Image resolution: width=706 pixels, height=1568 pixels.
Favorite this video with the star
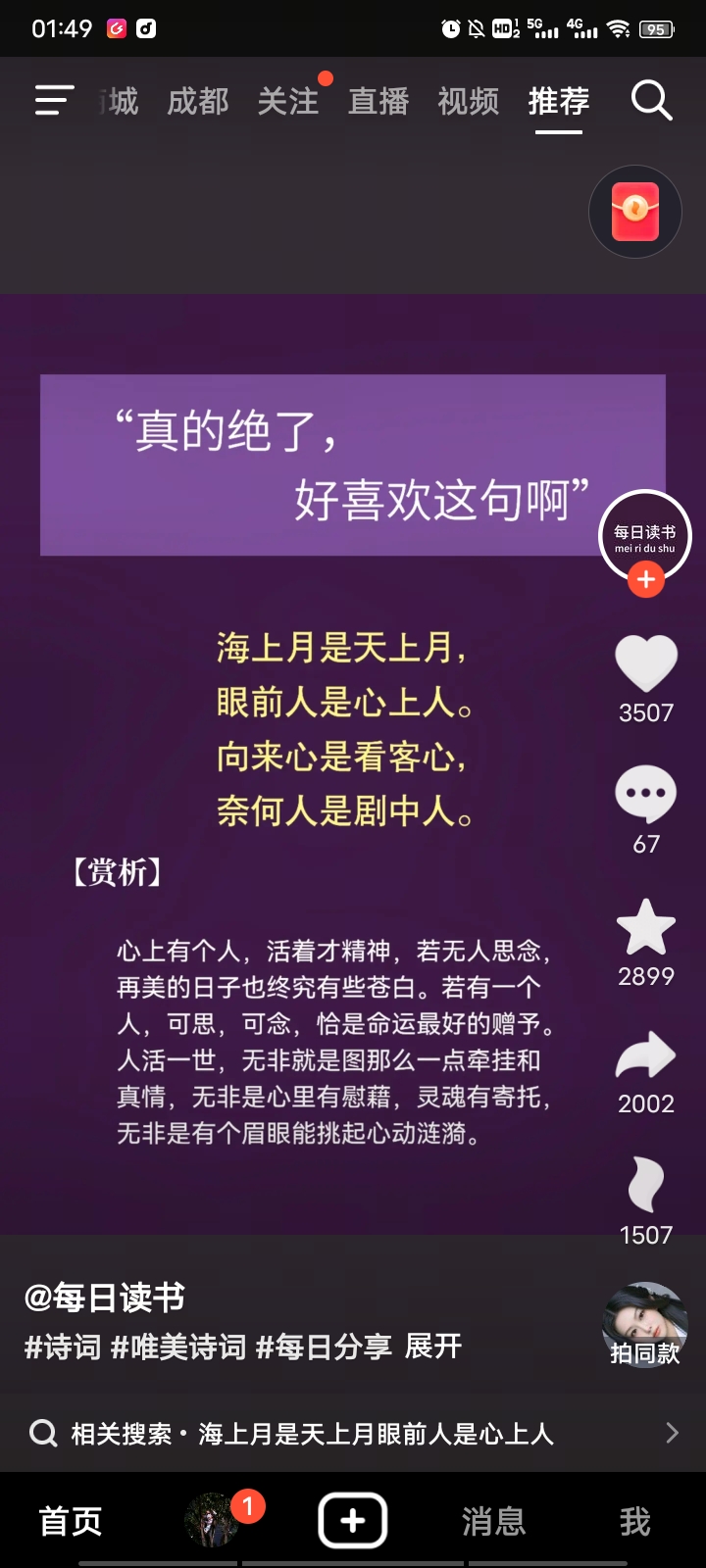point(646,926)
